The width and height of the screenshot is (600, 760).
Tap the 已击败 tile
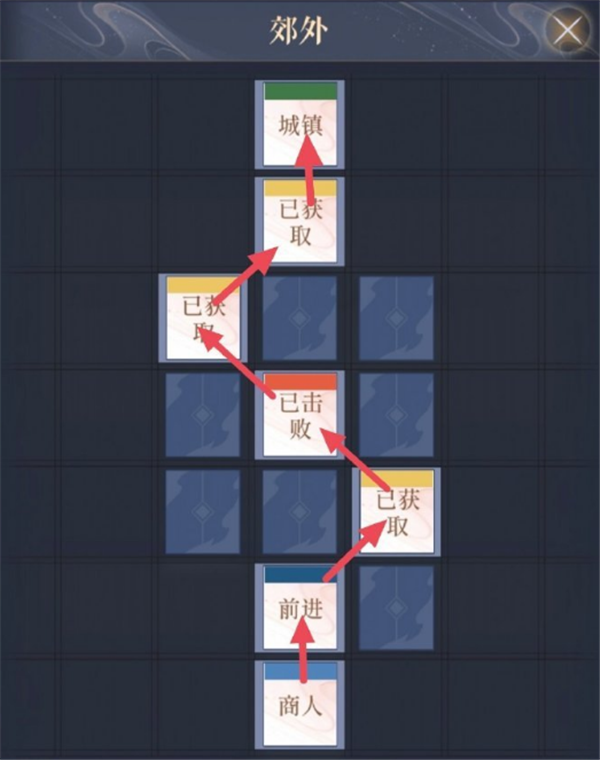(300, 414)
